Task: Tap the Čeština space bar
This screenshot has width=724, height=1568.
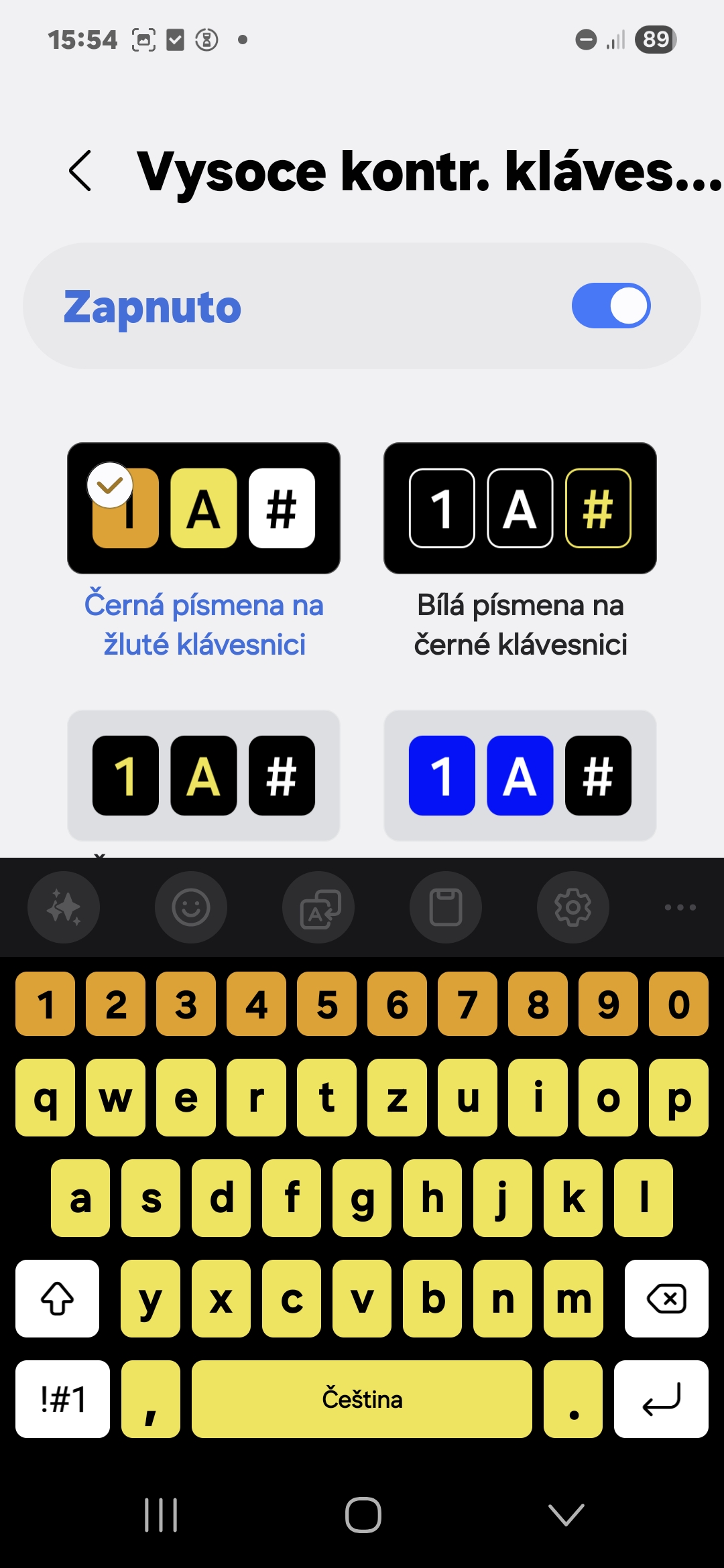Action: [362, 1399]
